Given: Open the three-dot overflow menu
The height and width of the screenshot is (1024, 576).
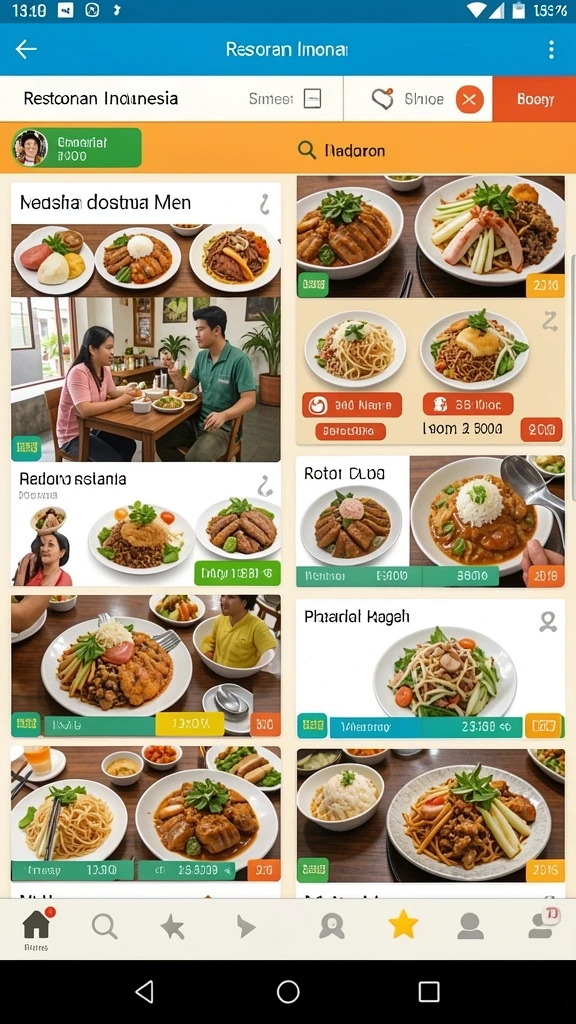Looking at the screenshot, I should coord(551,49).
